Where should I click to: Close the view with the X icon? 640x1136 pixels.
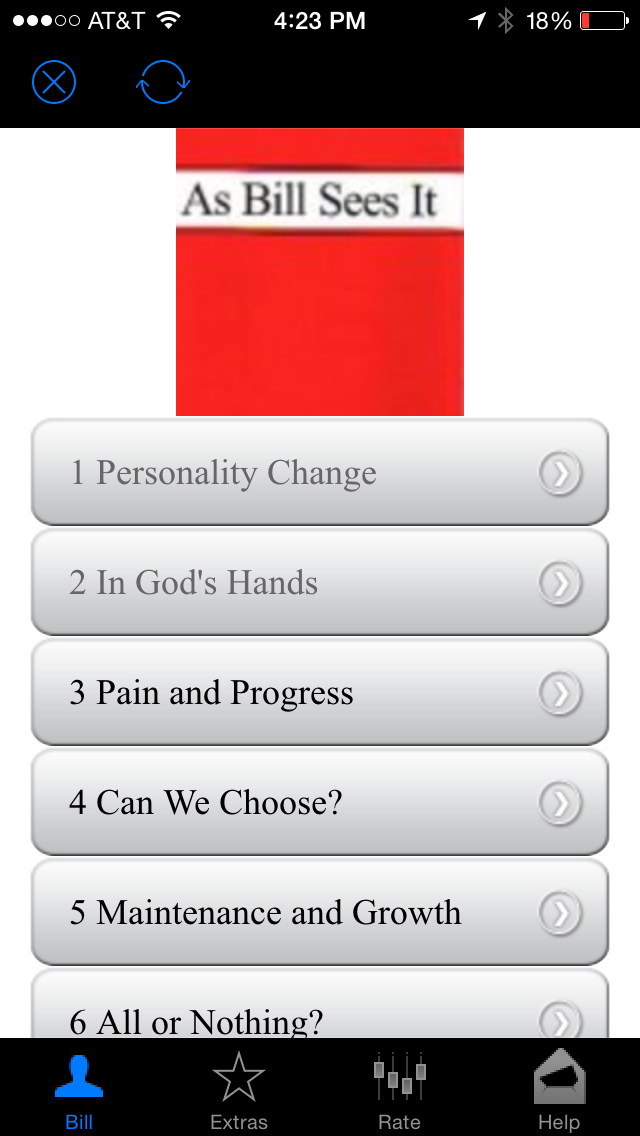(x=54, y=82)
